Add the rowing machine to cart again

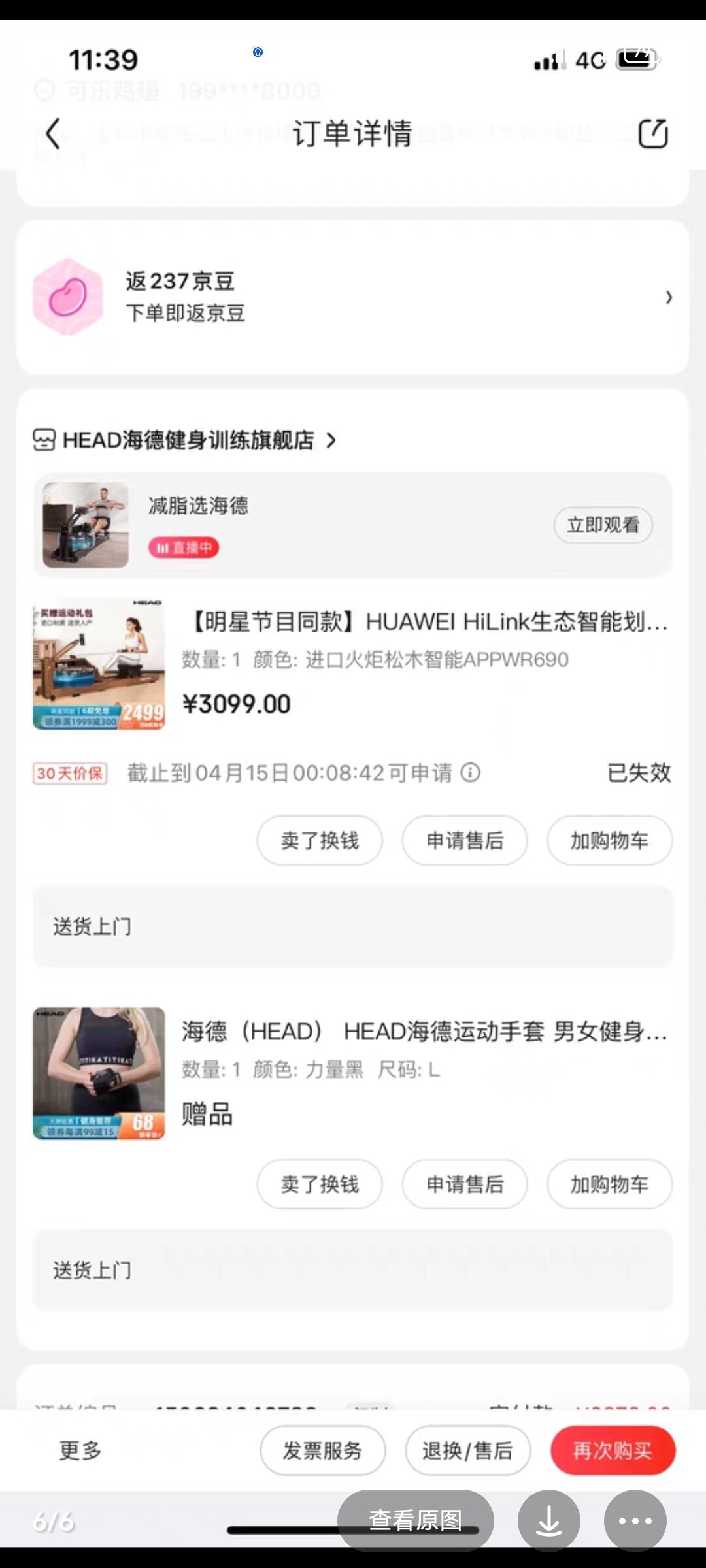(609, 840)
